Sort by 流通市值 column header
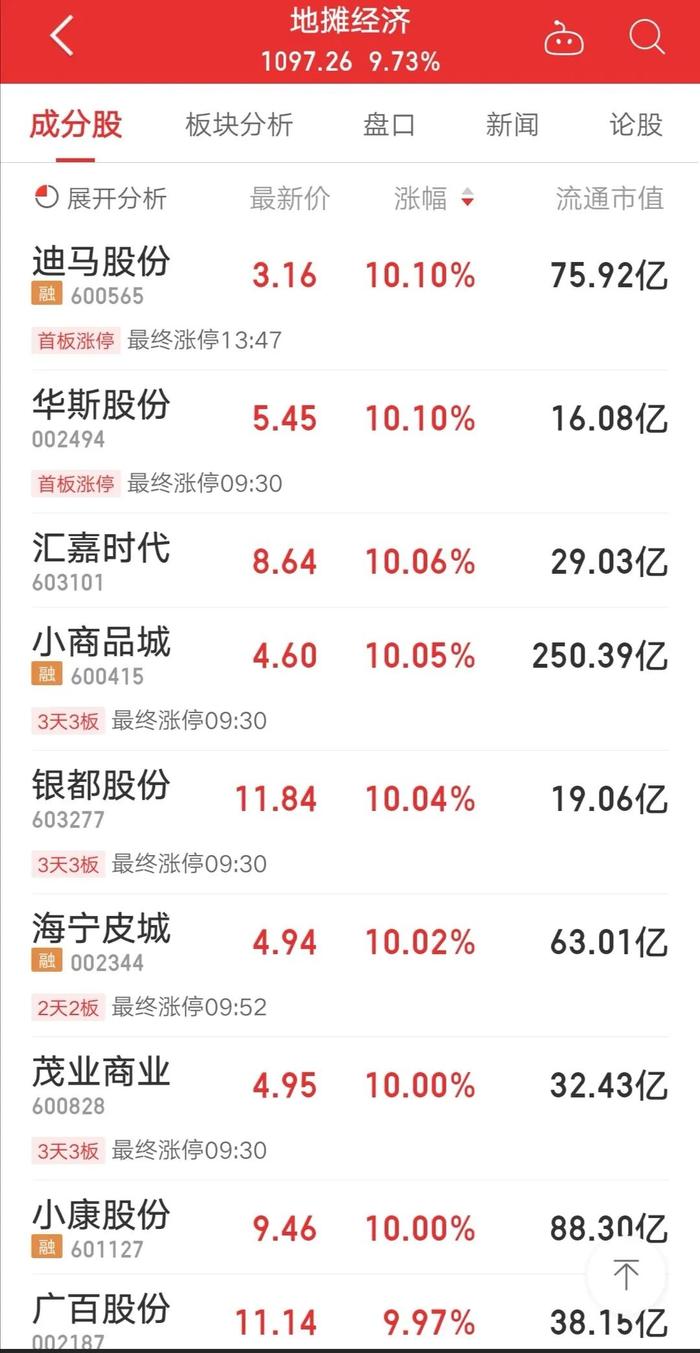Viewport: 700px width, 1353px height. pyautogui.click(x=610, y=198)
